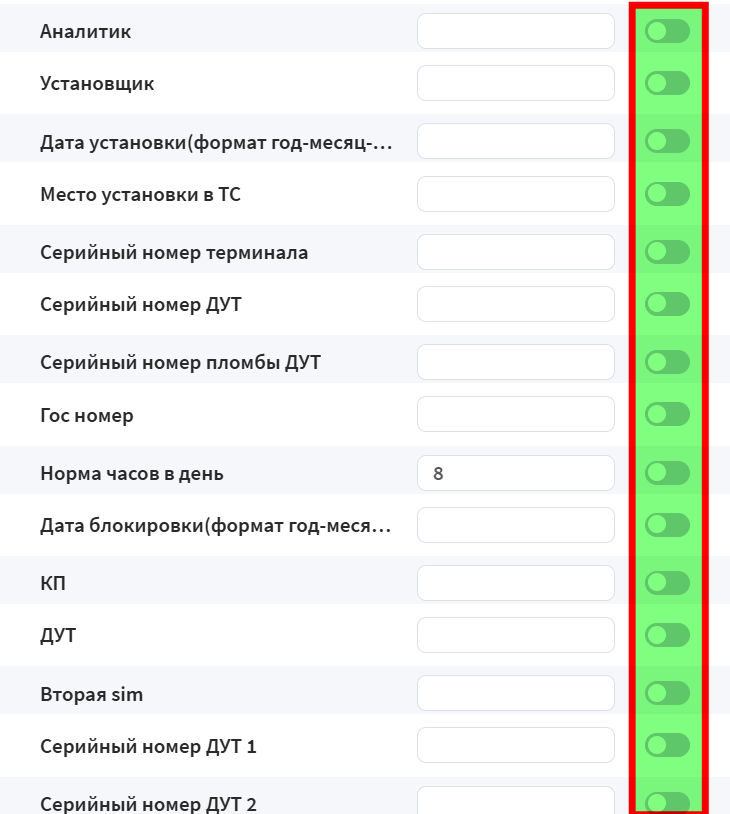Toggle the switch for Аналитик
The width and height of the screenshot is (730, 814).
pyautogui.click(x=667, y=32)
